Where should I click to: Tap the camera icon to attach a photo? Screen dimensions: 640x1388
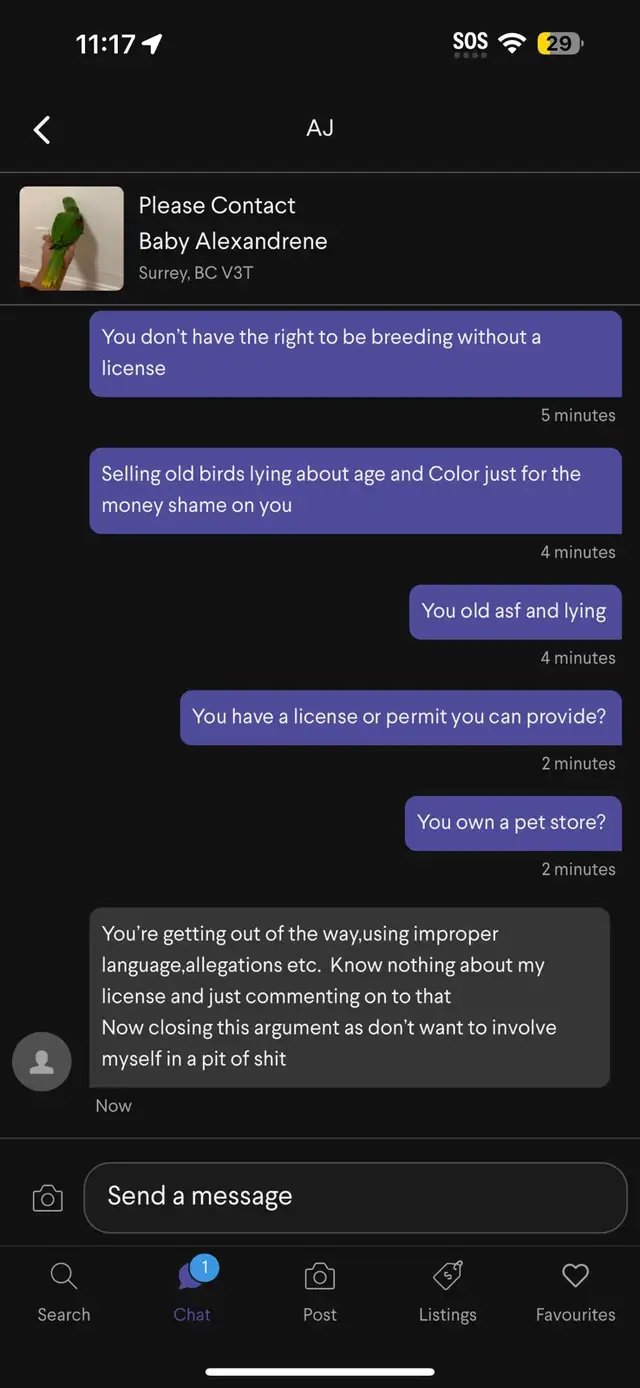pyautogui.click(x=47, y=1198)
